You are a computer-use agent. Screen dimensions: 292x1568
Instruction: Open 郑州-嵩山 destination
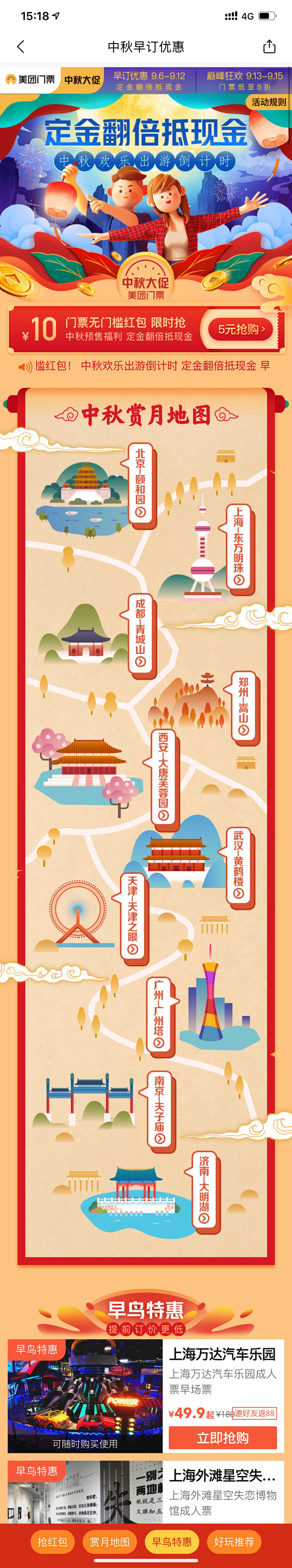[243, 706]
